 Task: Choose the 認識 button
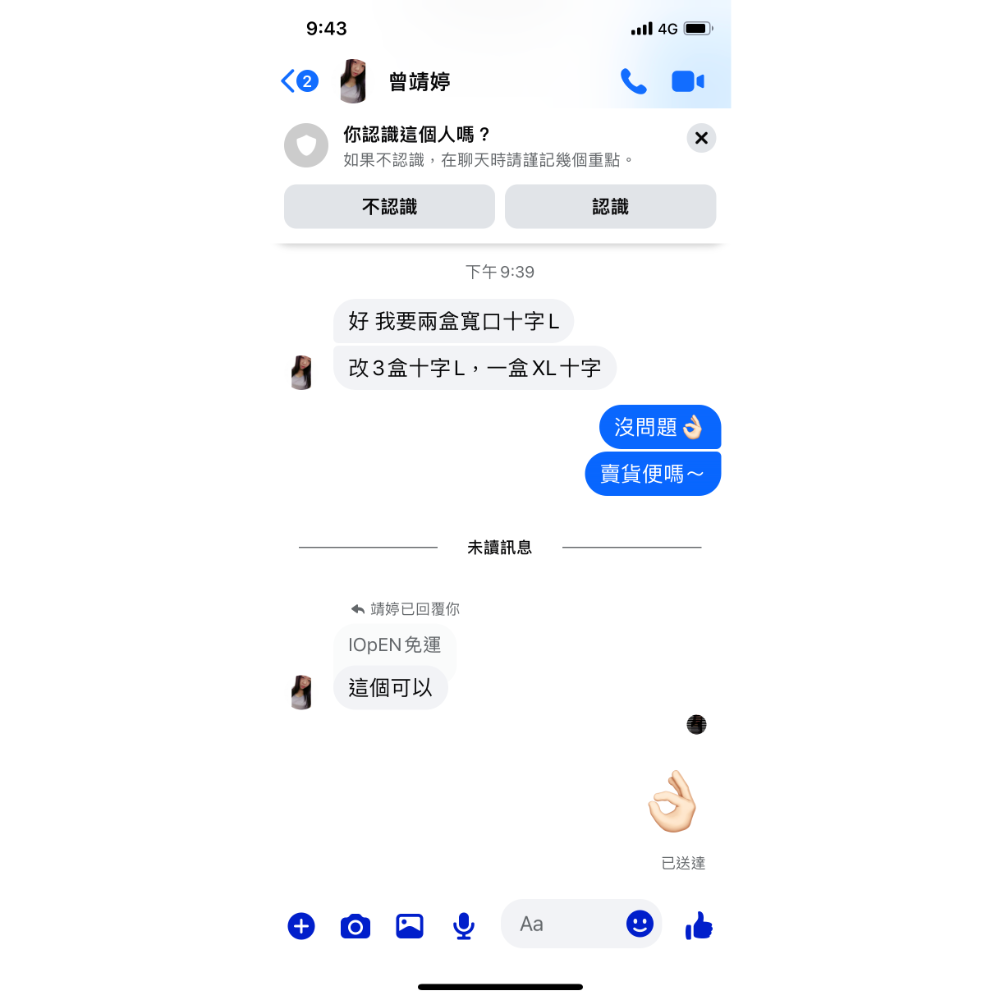pyautogui.click(x=610, y=207)
